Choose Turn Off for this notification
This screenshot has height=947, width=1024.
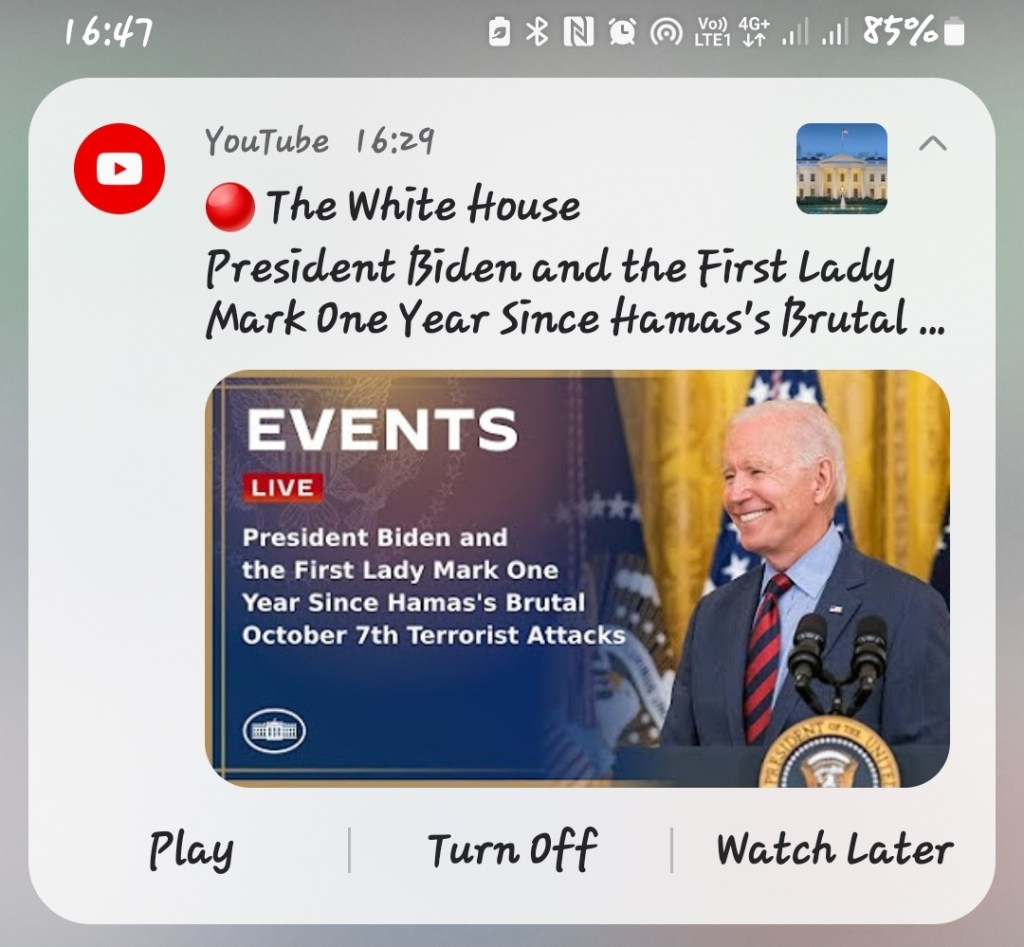click(x=512, y=850)
